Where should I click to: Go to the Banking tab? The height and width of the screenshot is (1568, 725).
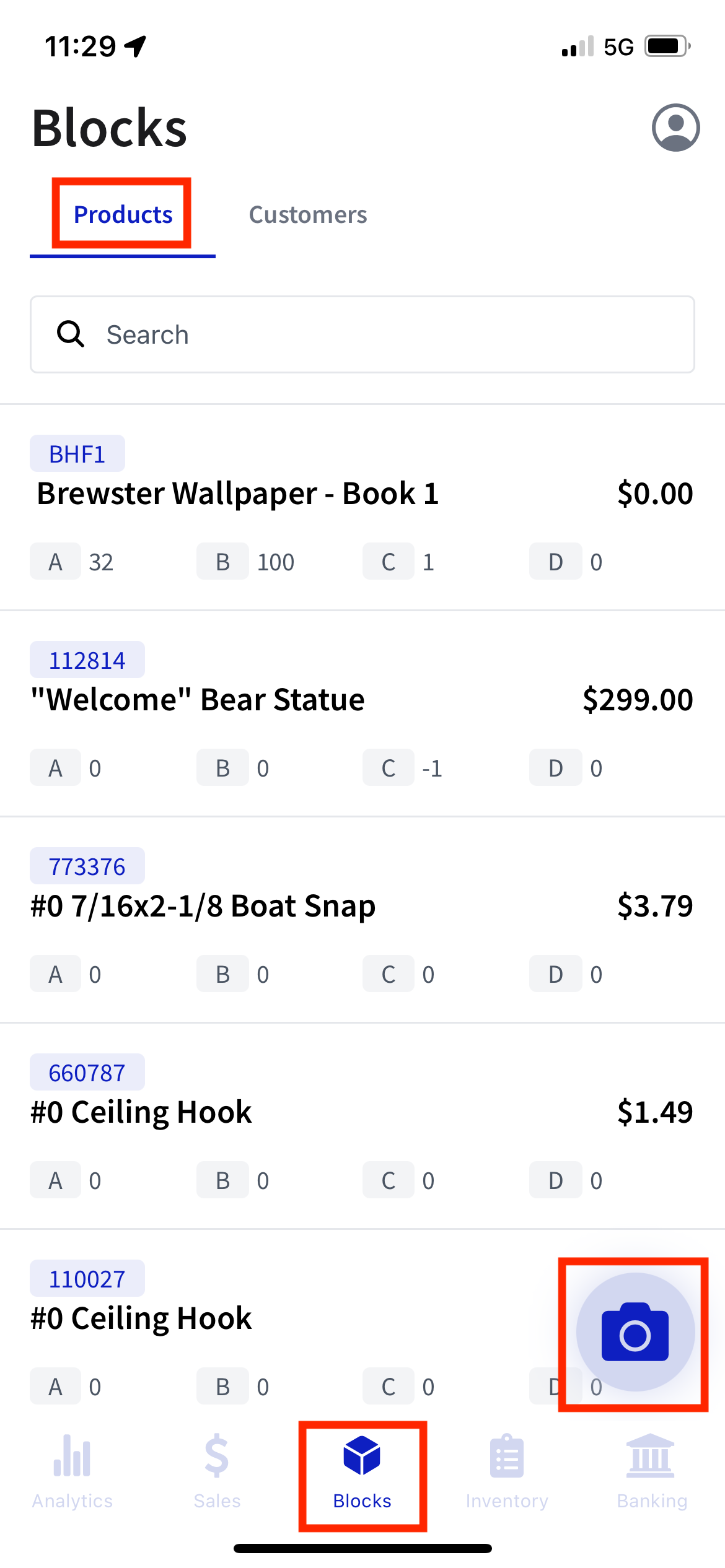pyautogui.click(x=652, y=1473)
